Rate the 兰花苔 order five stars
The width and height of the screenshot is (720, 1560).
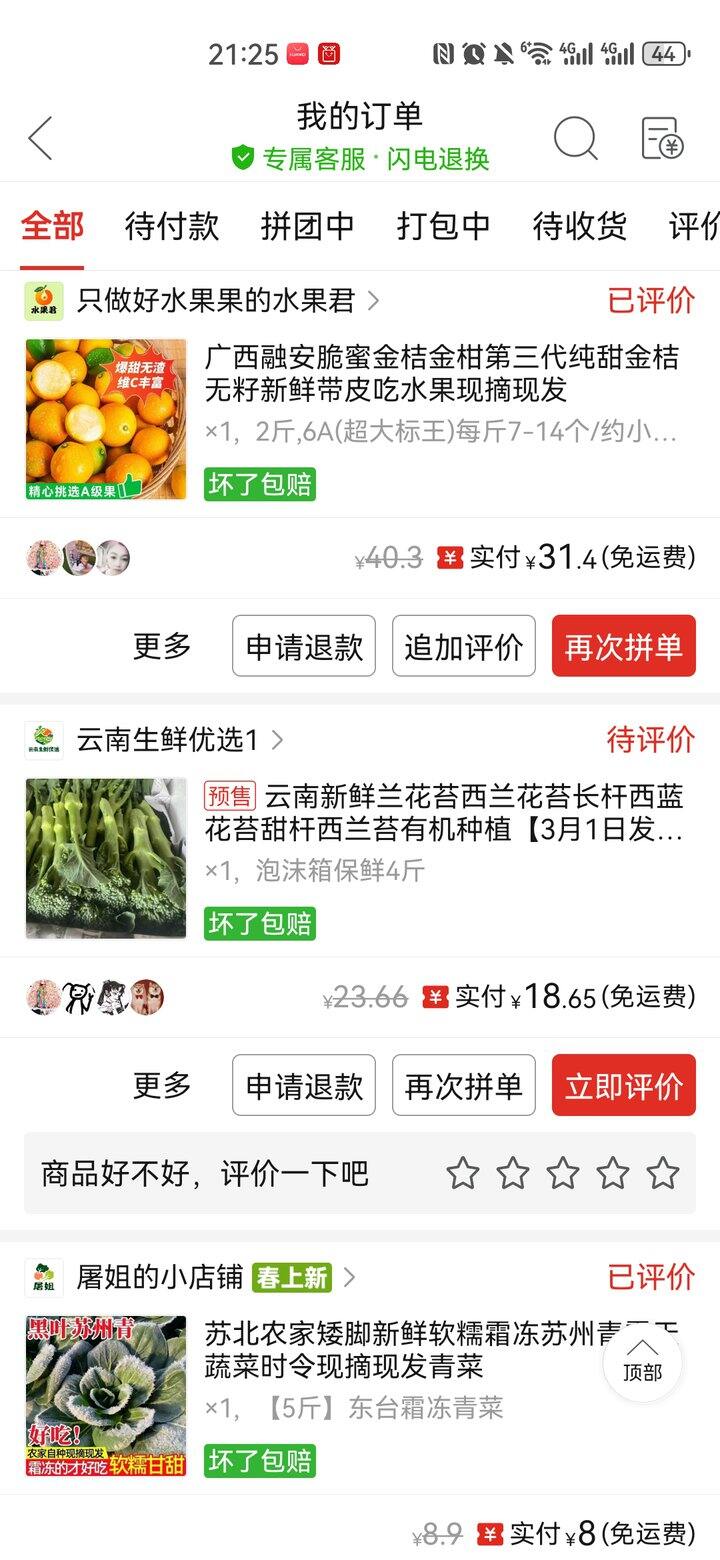(662, 1173)
